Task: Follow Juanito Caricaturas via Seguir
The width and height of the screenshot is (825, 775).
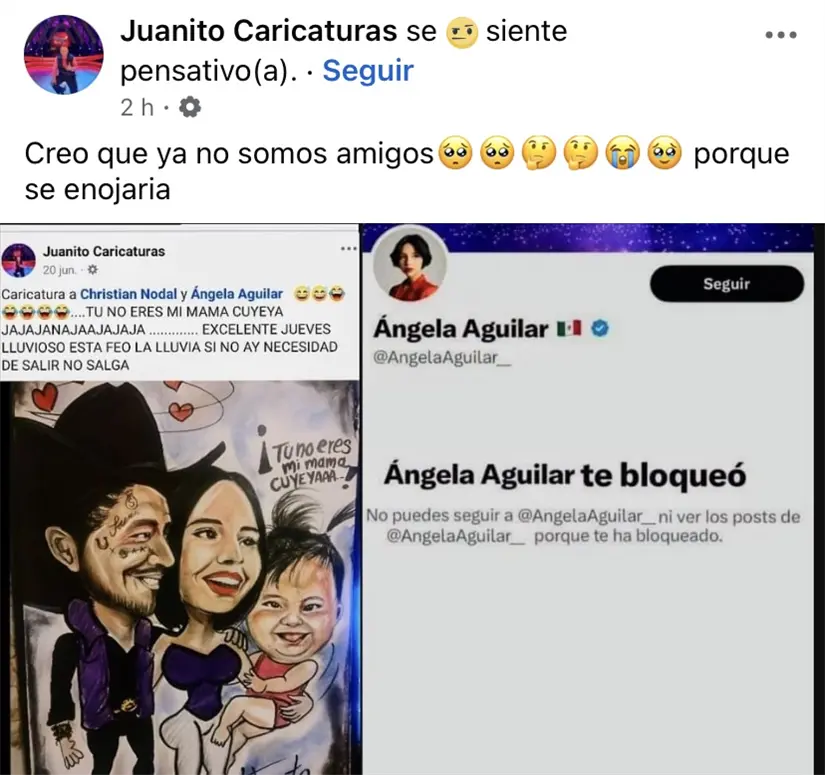Action: tap(367, 71)
